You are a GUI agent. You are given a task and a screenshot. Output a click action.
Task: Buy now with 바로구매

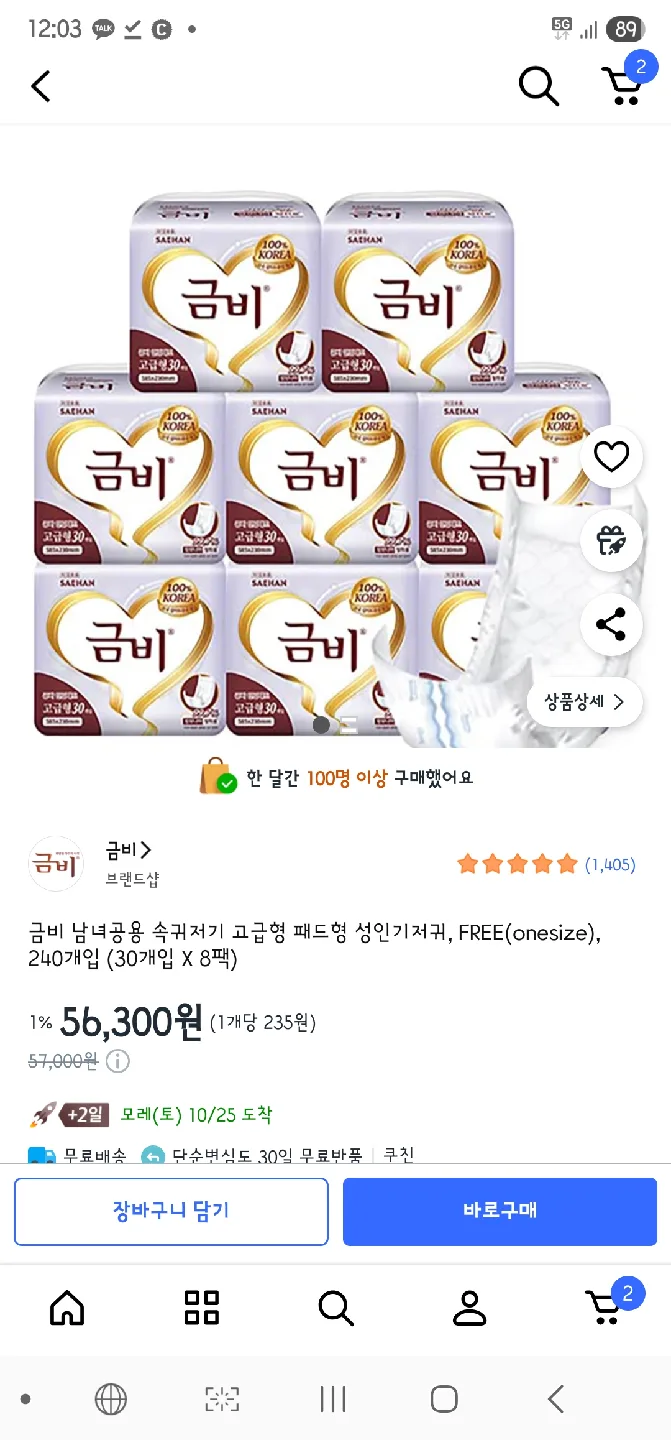point(500,1211)
